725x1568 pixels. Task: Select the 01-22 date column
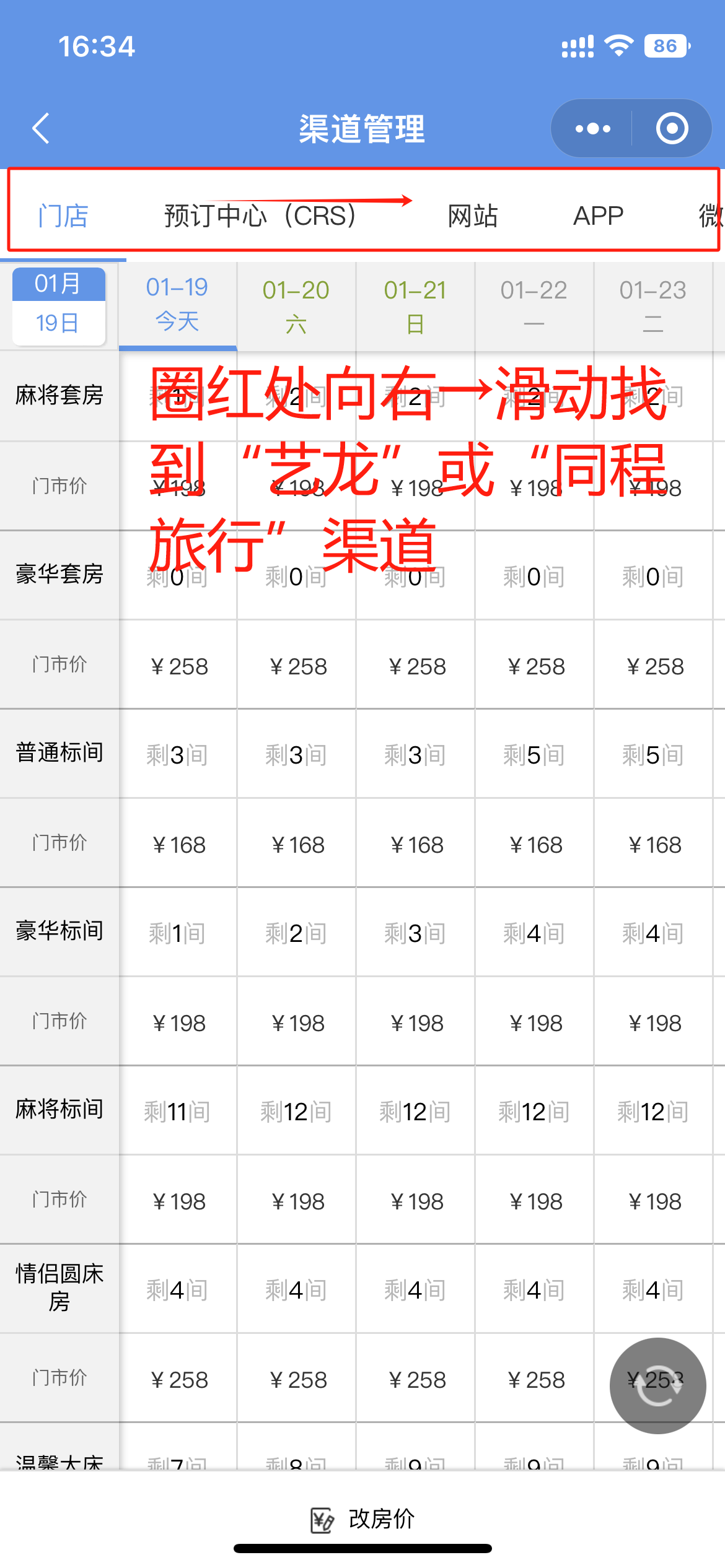pyautogui.click(x=534, y=306)
